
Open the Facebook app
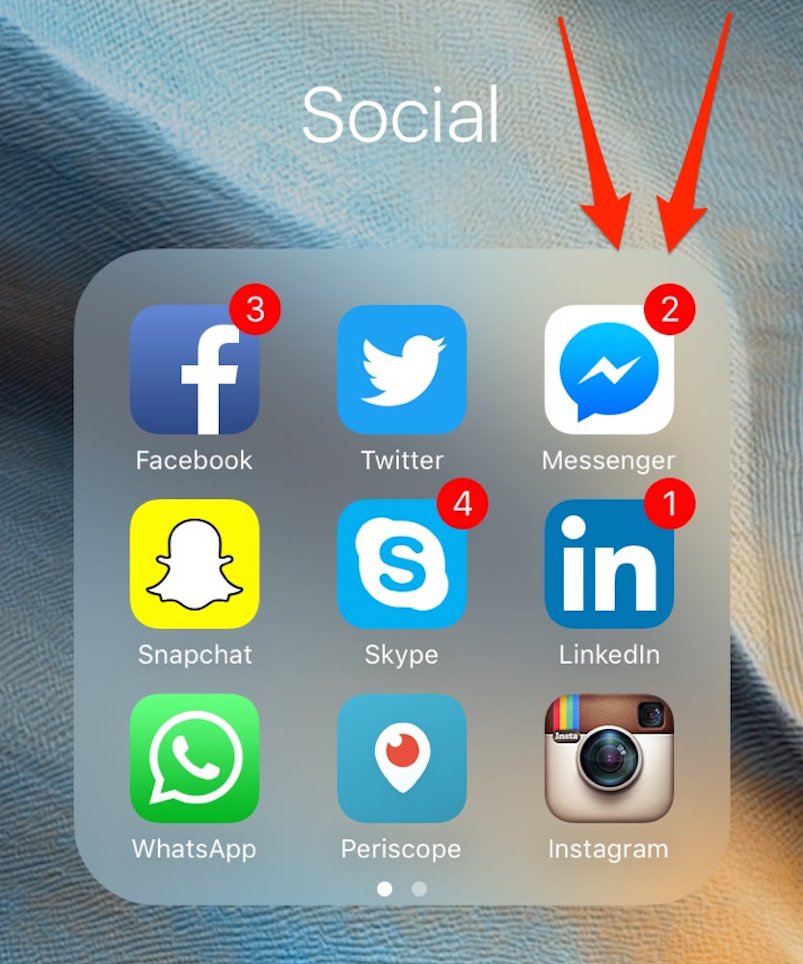[x=194, y=369]
